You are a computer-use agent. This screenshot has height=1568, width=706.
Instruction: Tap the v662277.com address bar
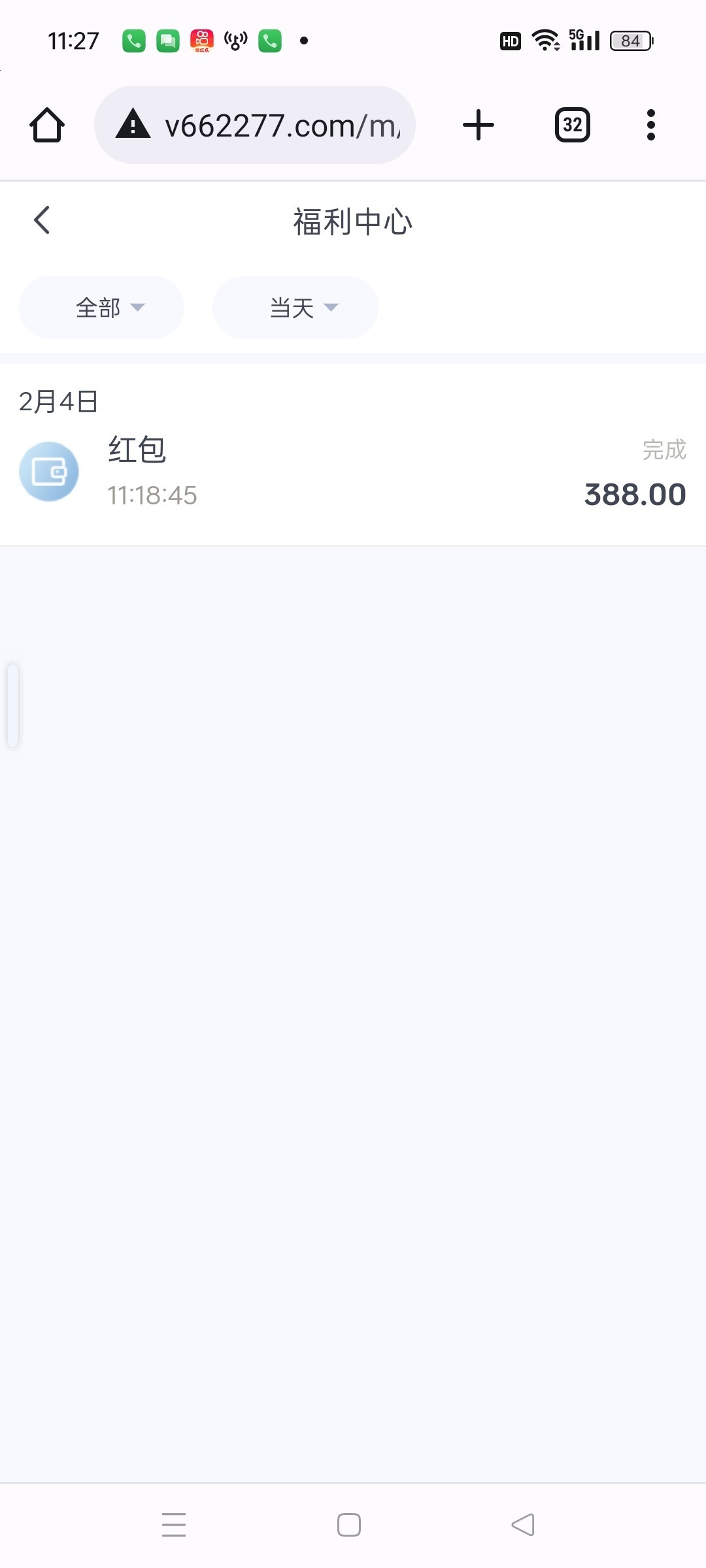click(255, 125)
